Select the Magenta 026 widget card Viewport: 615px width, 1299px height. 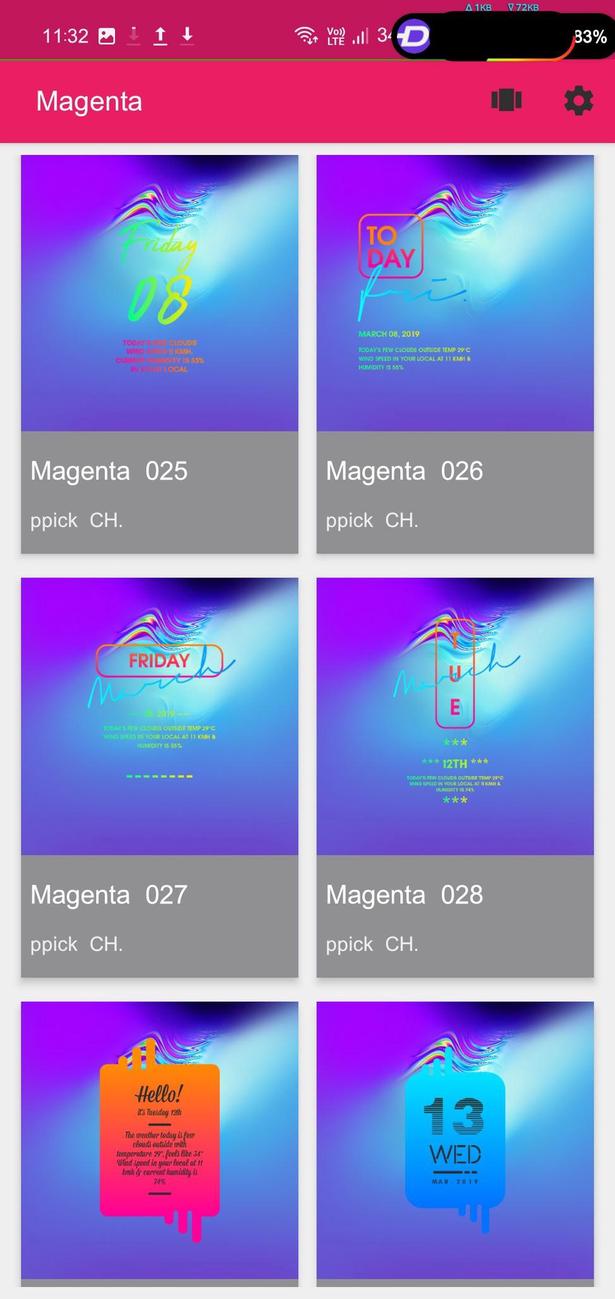455,352
